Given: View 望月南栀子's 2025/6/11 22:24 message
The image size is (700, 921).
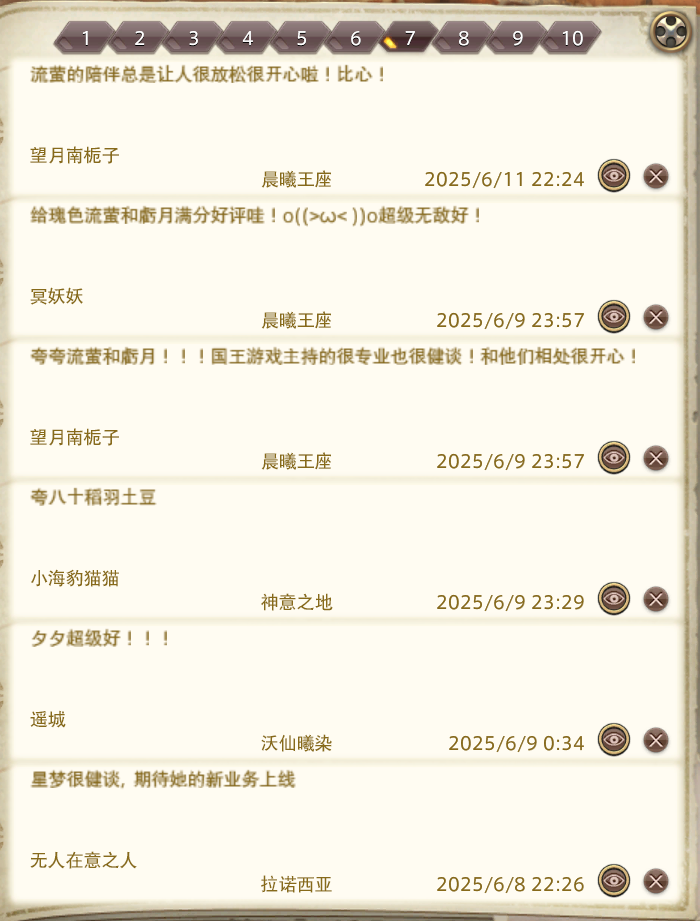Looking at the screenshot, I should pyautogui.click(x=614, y=176).
